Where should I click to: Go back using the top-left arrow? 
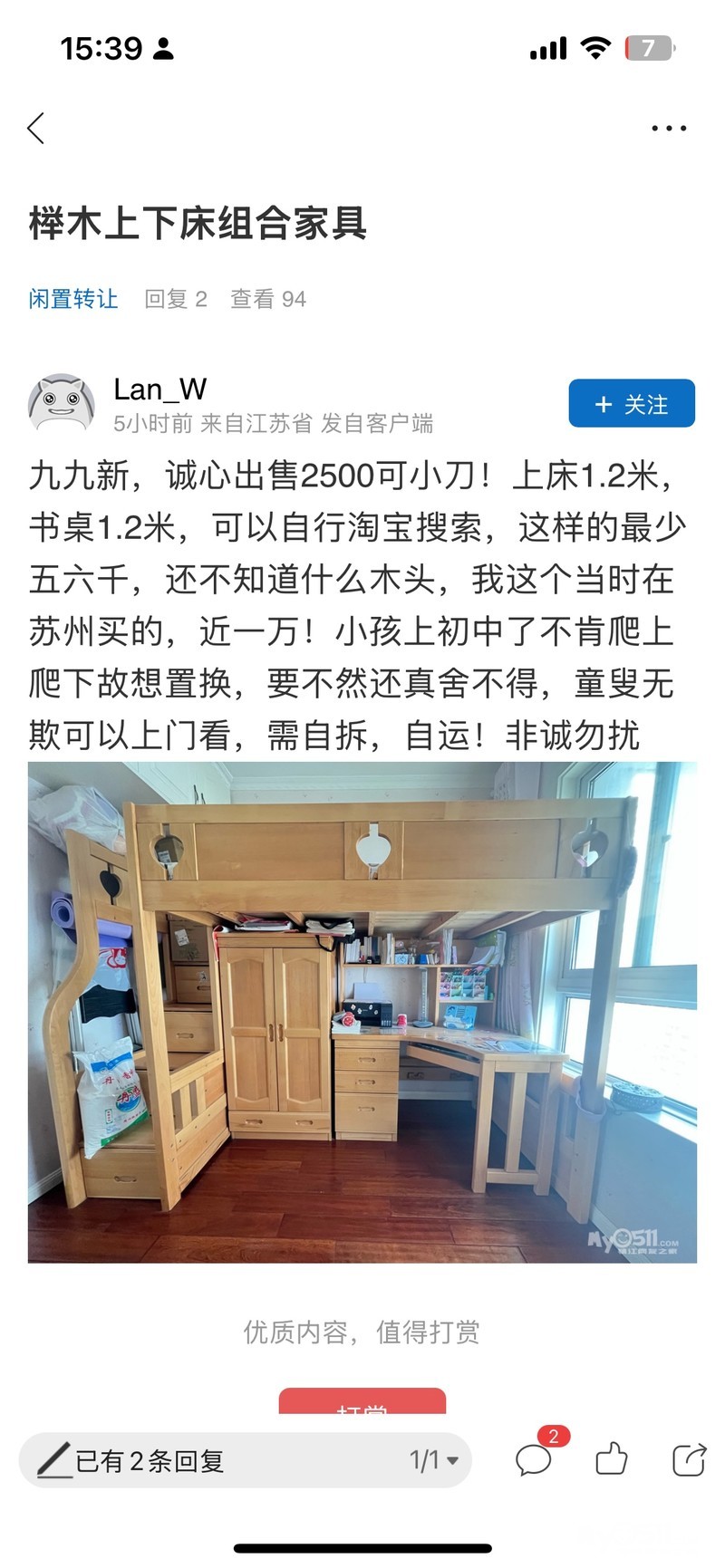click(36, 129)
